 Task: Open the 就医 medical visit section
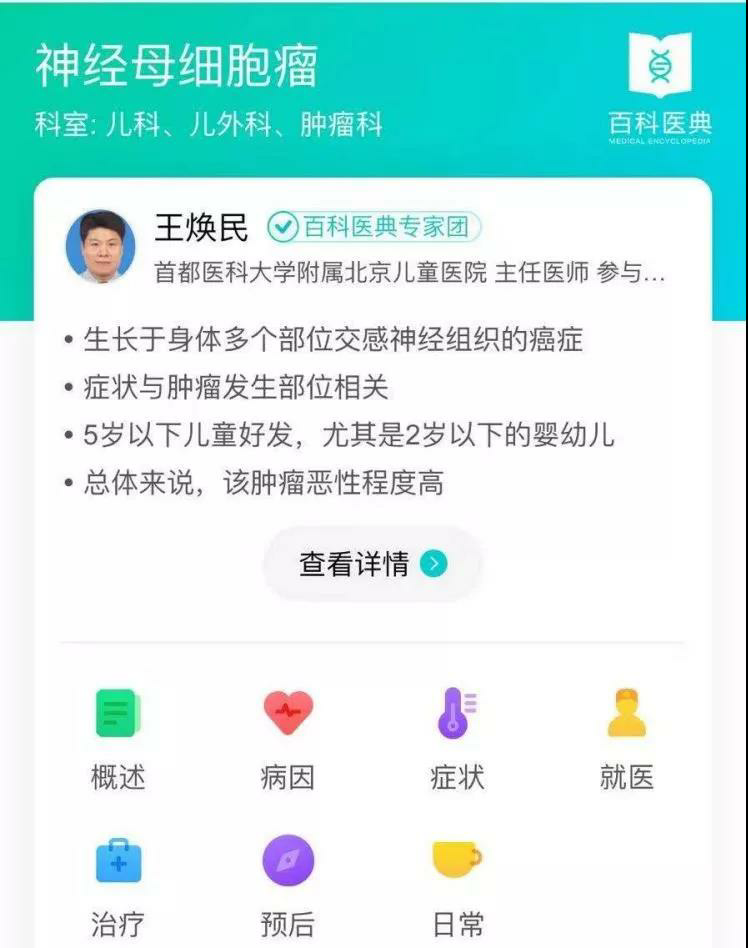coord(627,738)
